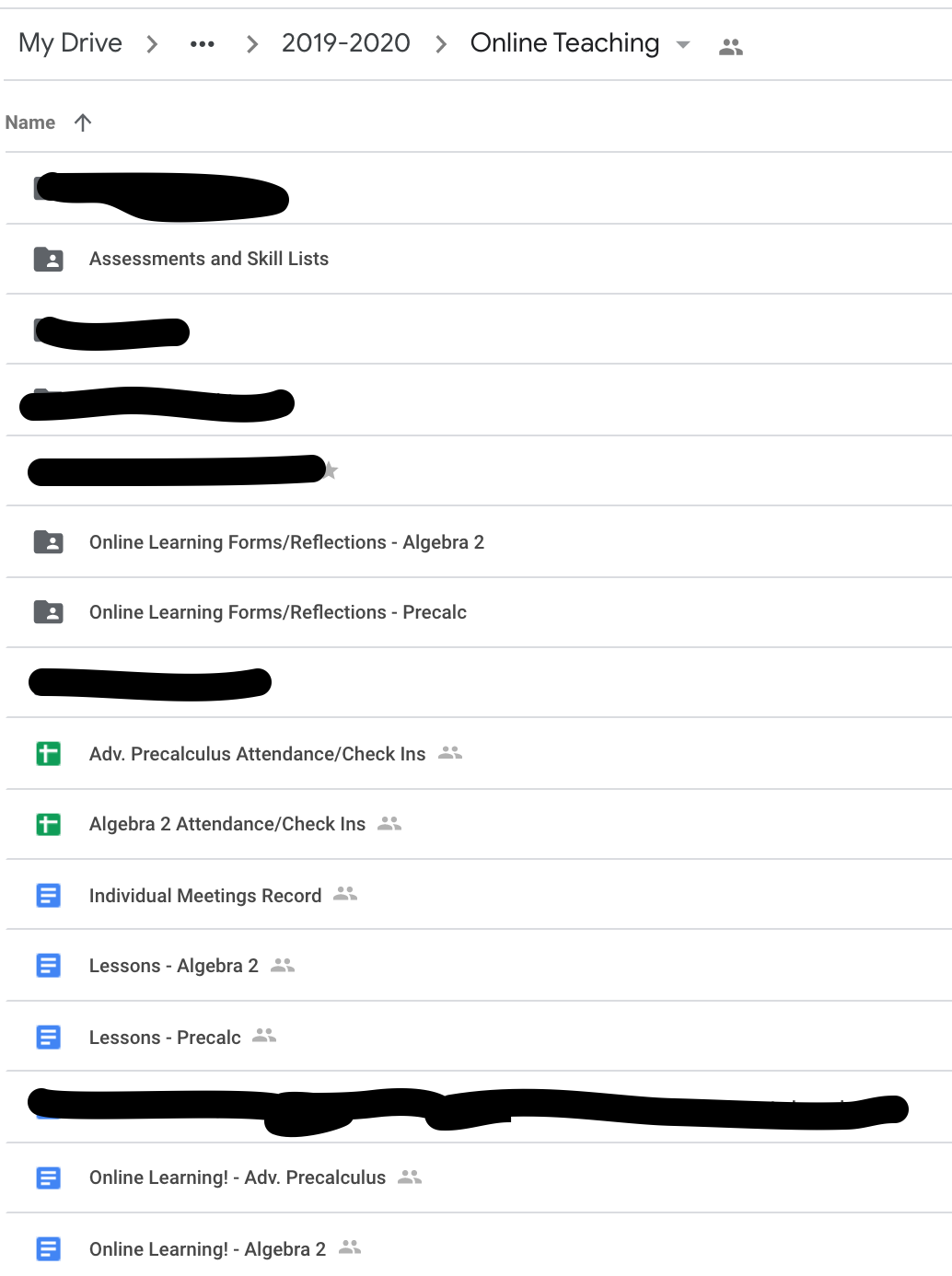Expand the collapsed breadcrumb ellipsis
Image resolution: width=952 pixels, height=1276 pixels.
point(202,44)
